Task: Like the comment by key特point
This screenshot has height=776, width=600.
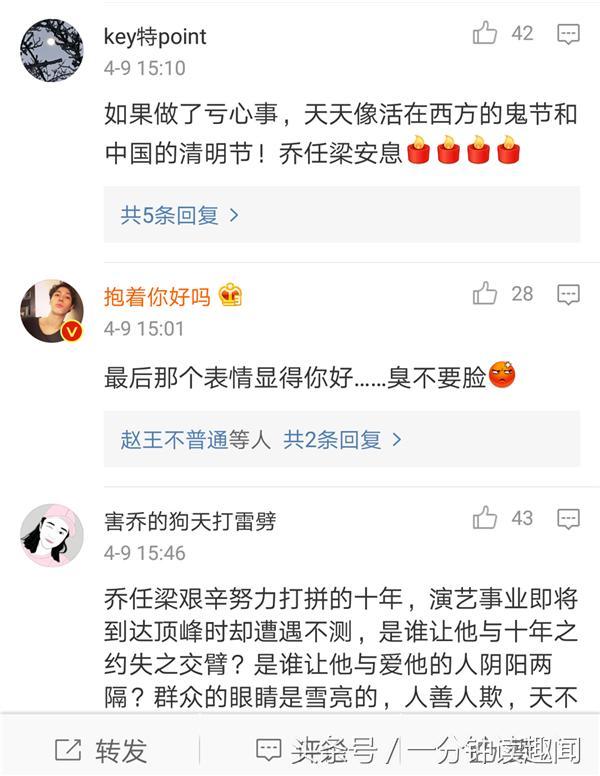Action: [x=486, y=34]
